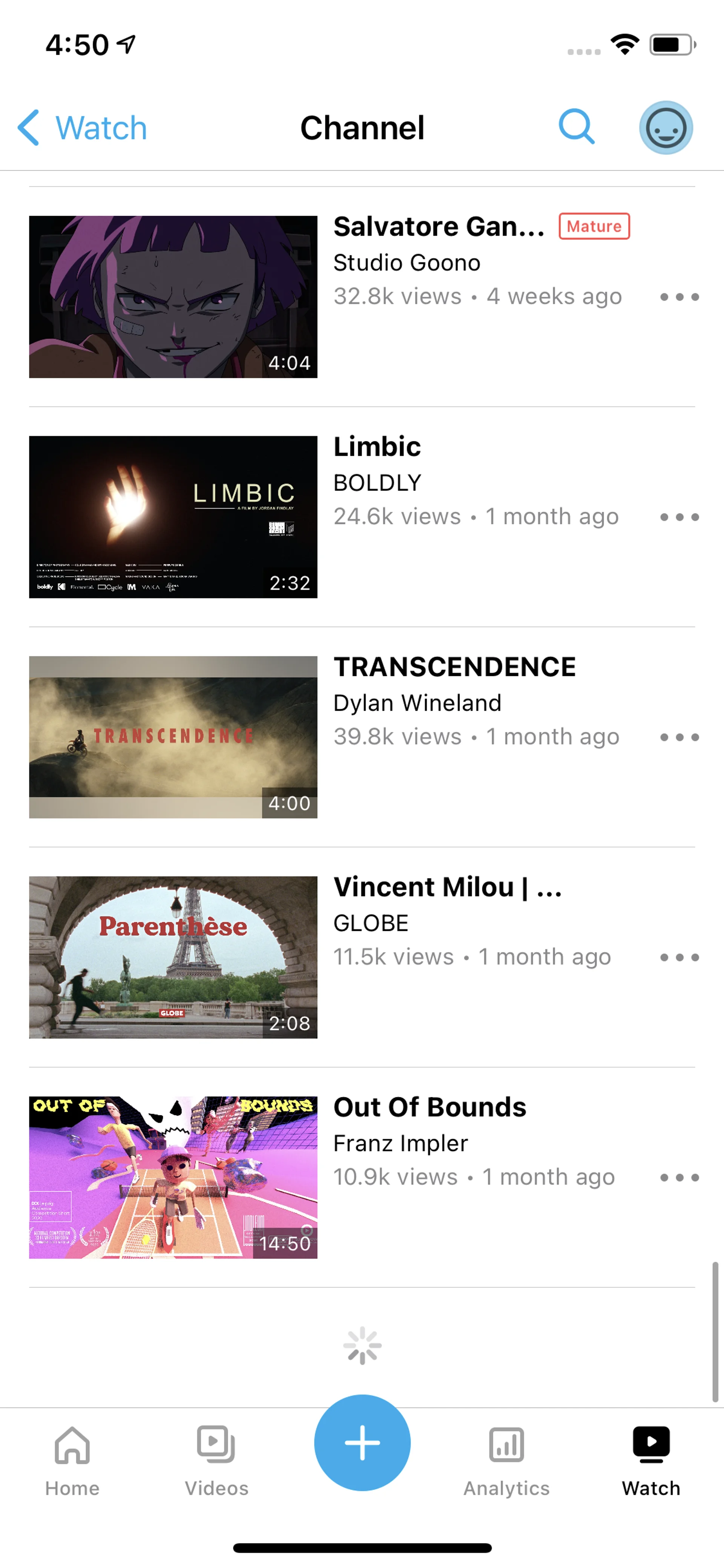Play the Limbic video by BOLDLY
The width and height of the screenshot is (724, 1568).
click(x=173, y=518)
